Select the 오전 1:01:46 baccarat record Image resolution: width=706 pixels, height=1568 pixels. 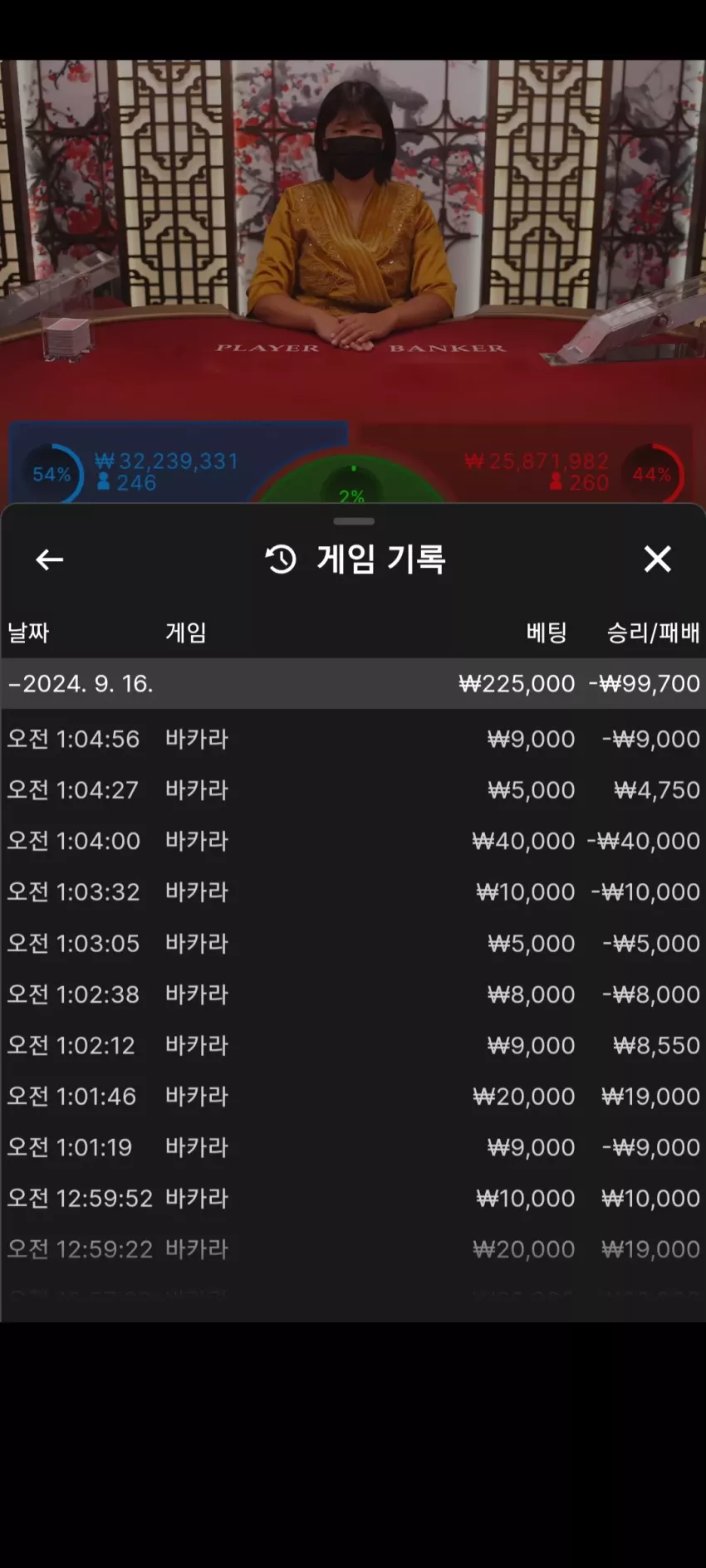pos(353,1096)
